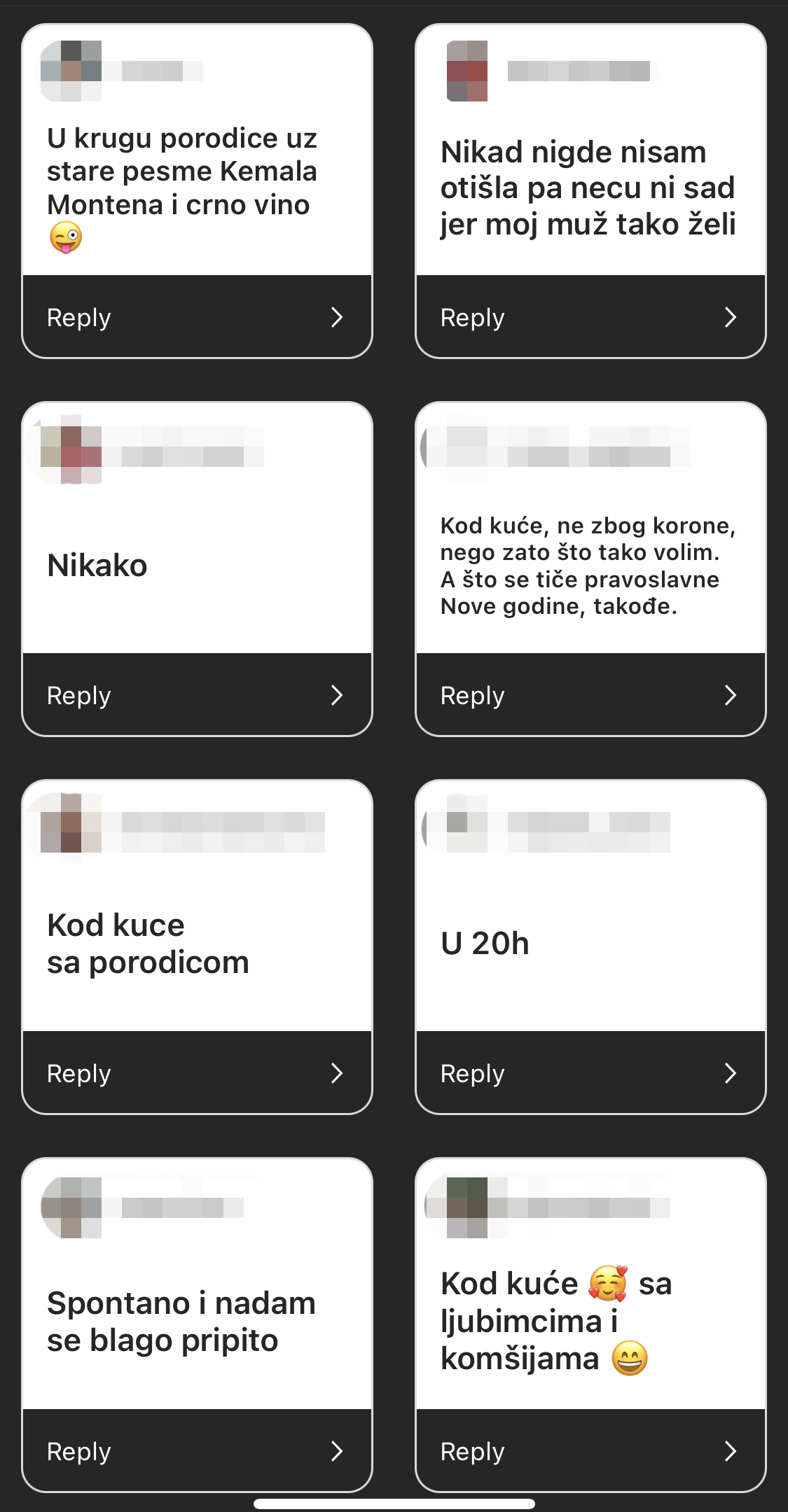Reply to the "U 20h" response

pyautogui.click(x=590, y=1073)
